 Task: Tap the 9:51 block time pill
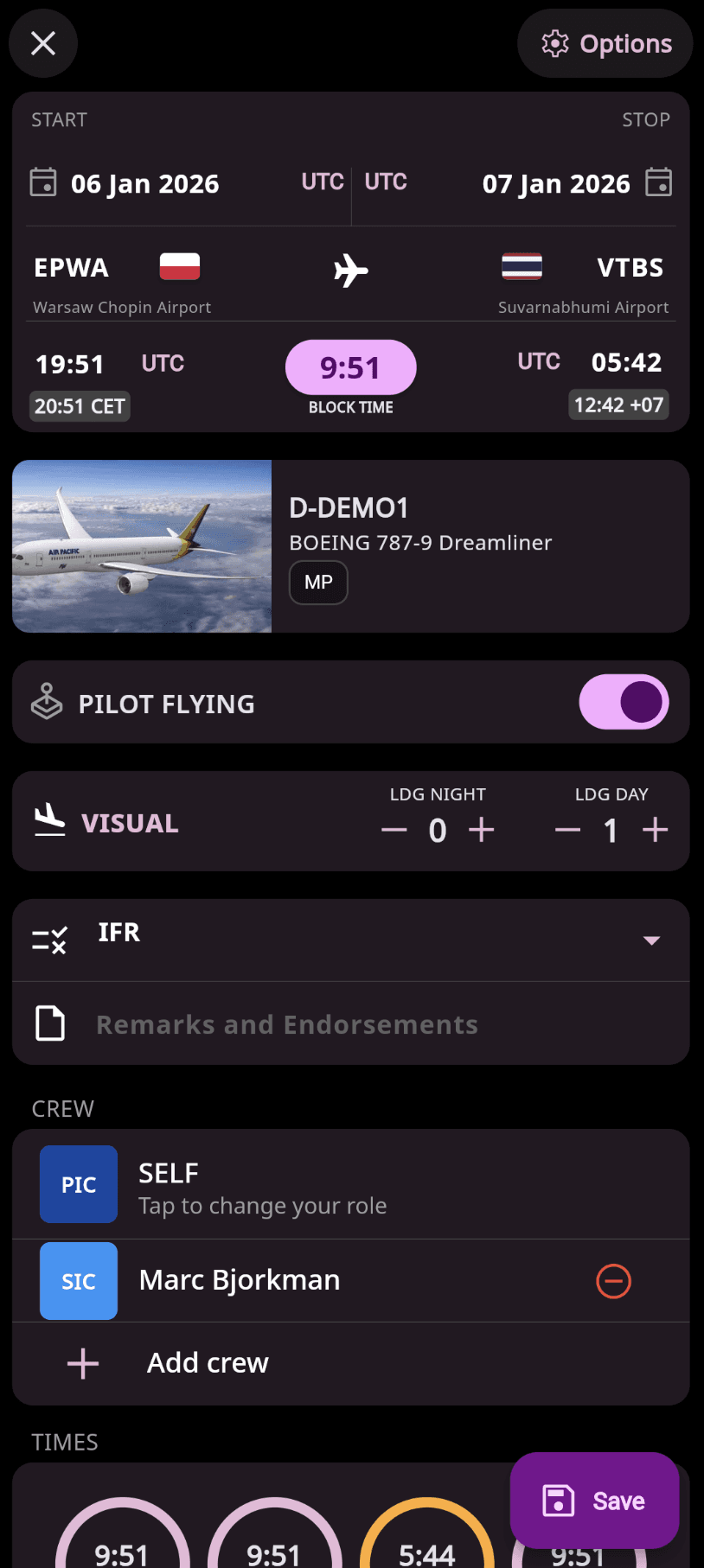click(x=350, y=367)
